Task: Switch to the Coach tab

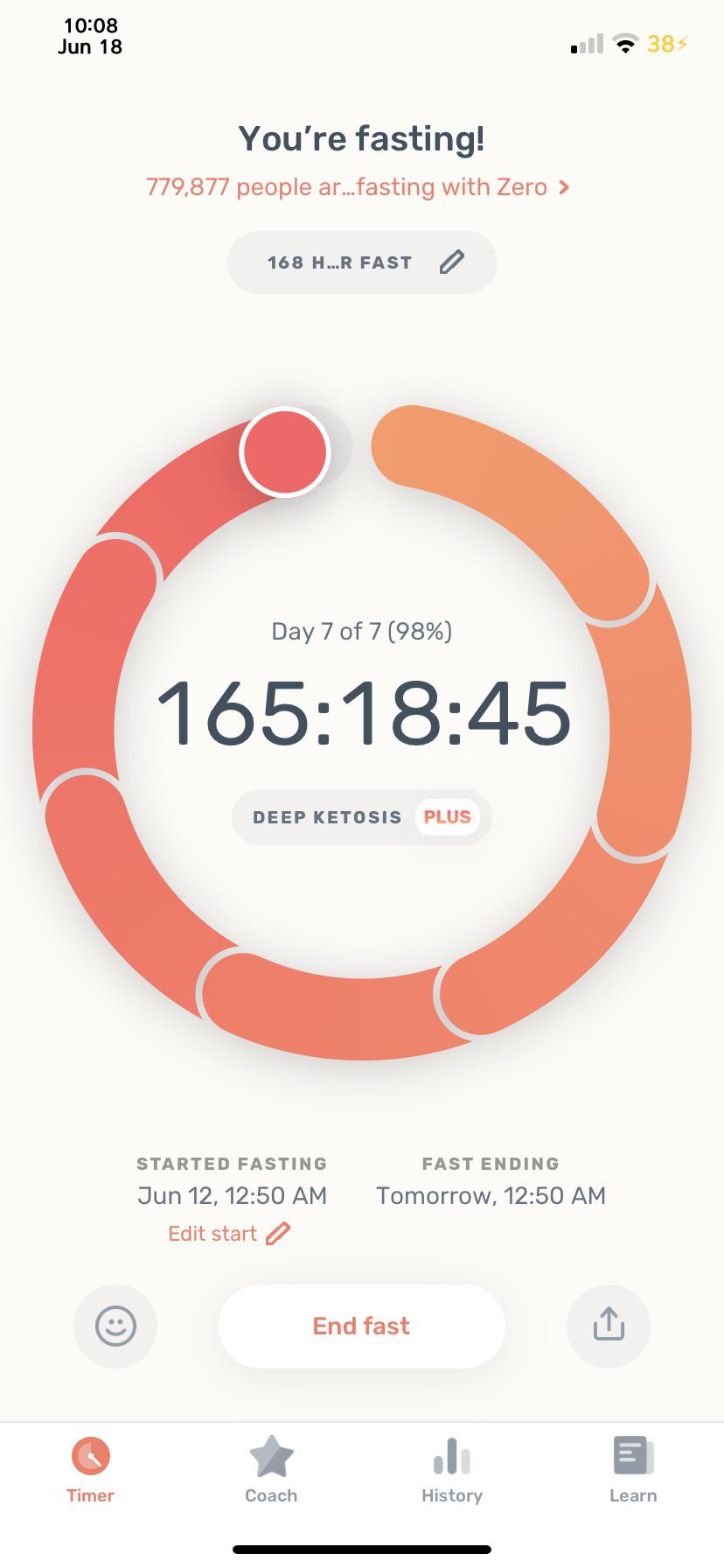Action: pyautogui.click(x=271, y=1468)
